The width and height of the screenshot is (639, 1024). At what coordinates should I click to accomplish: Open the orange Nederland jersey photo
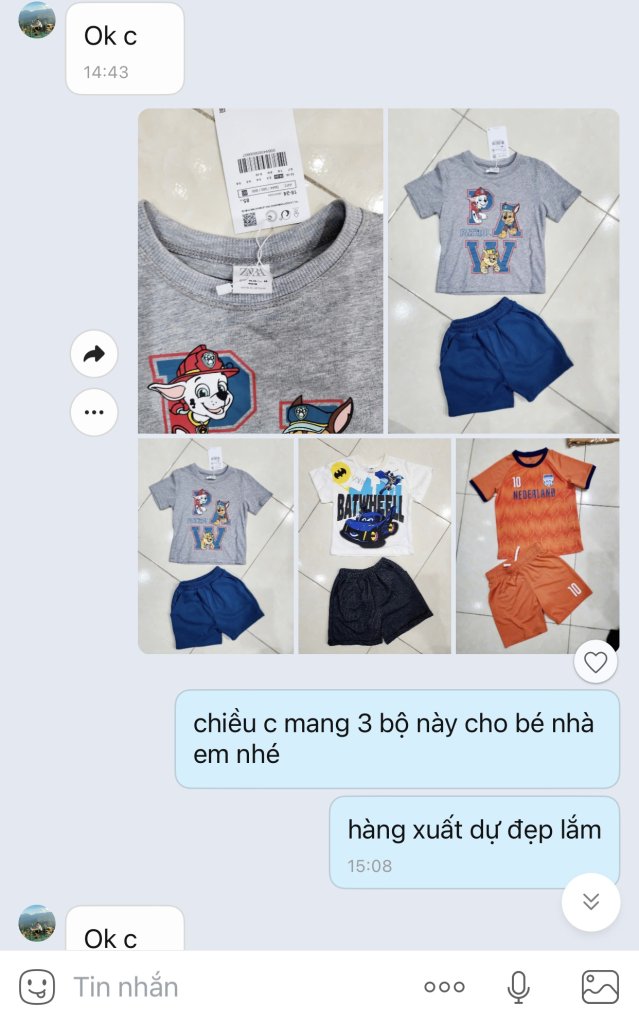[x=537, y=546]
